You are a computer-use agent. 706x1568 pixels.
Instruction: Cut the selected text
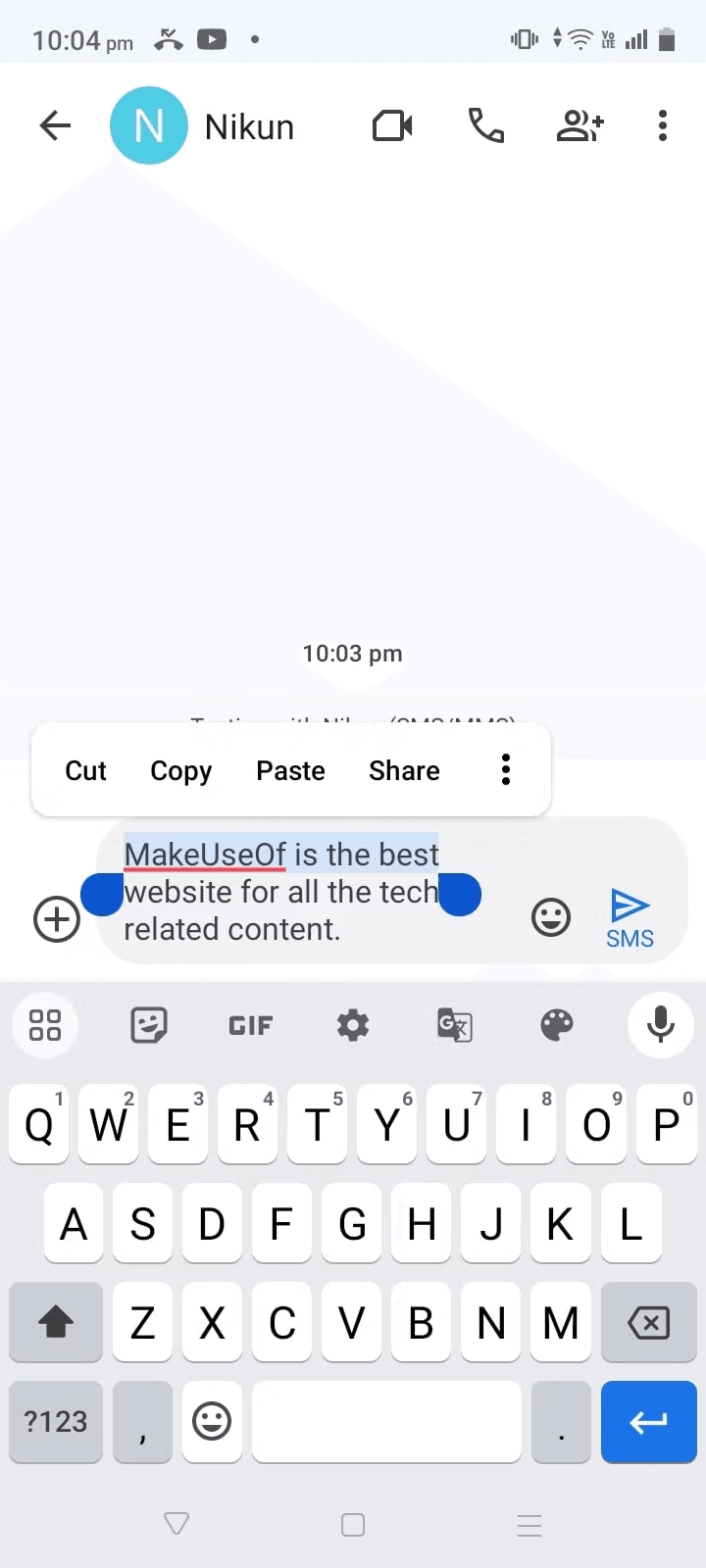tap(85, 771)
